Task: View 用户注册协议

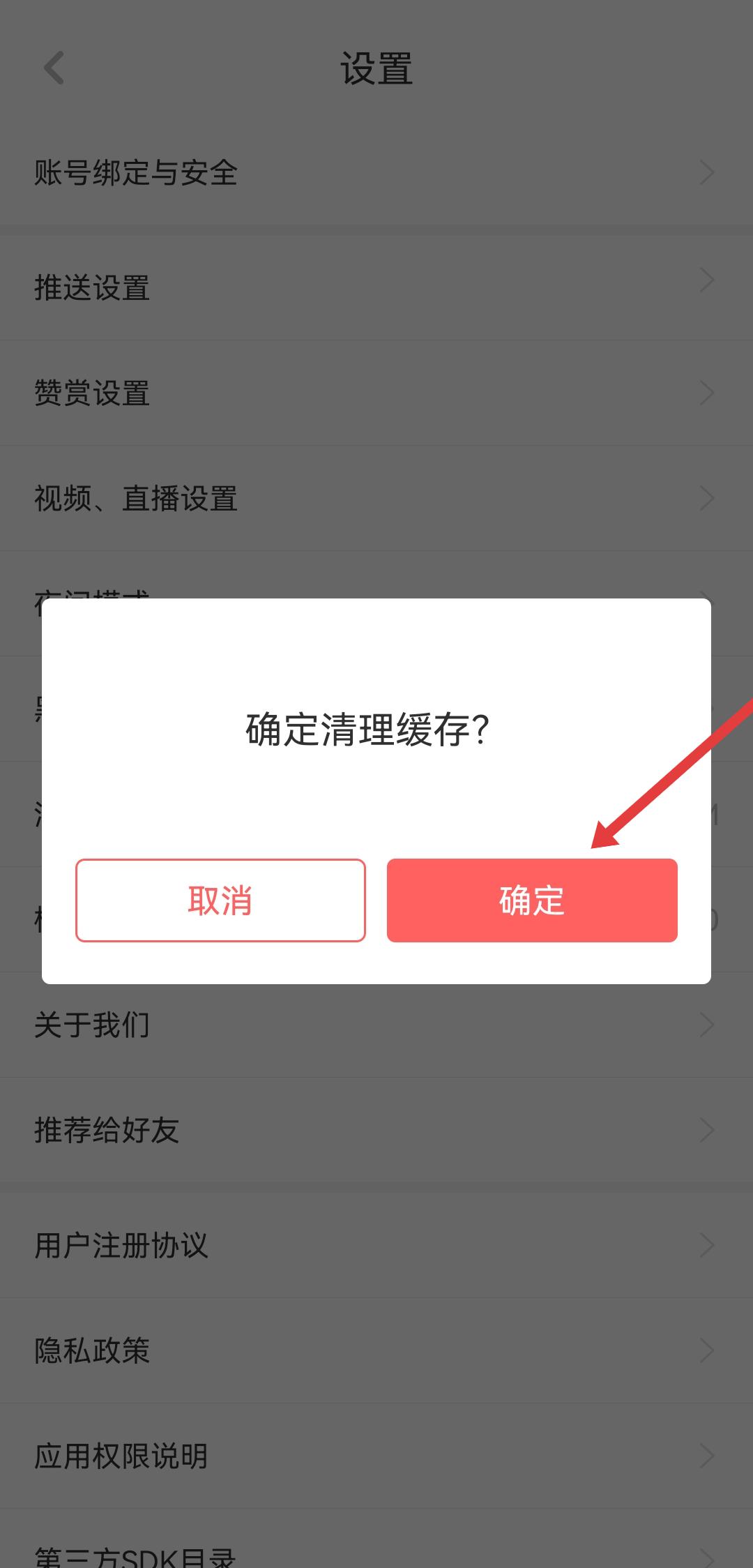Action: click(x=376, y=1245)
